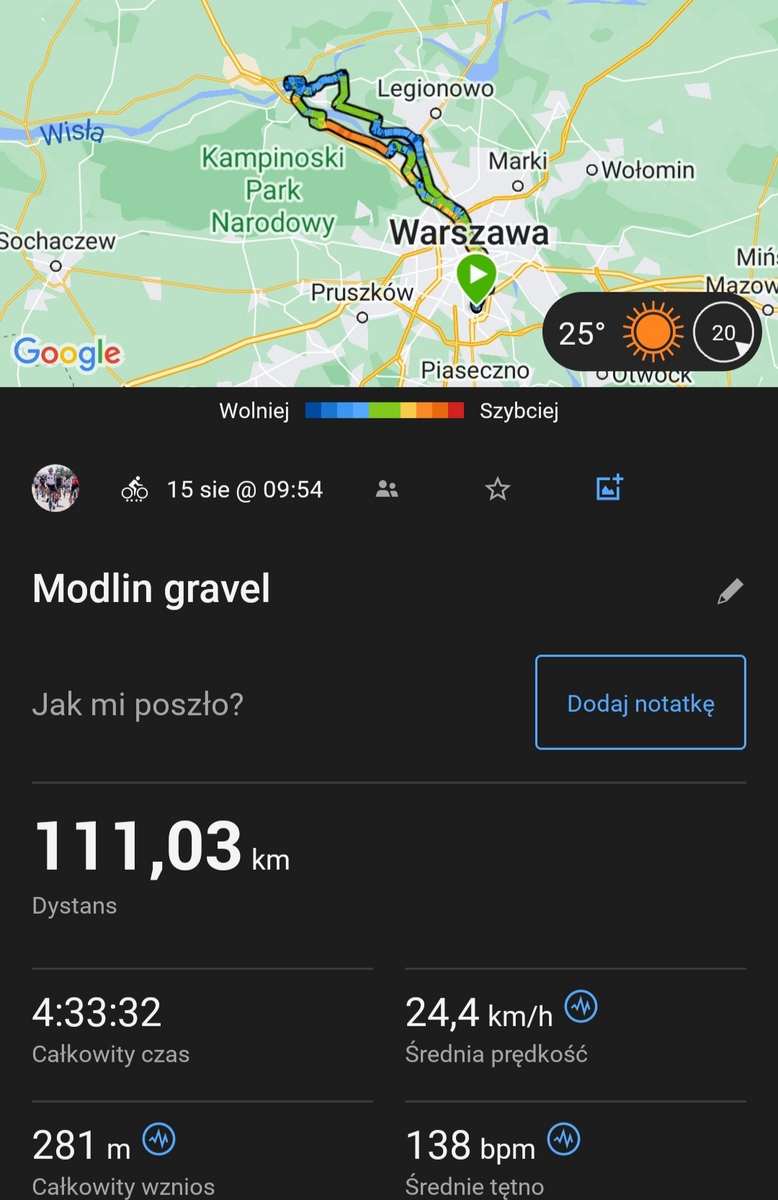Edit the Modlin gravel activity name

pos(730,591)
